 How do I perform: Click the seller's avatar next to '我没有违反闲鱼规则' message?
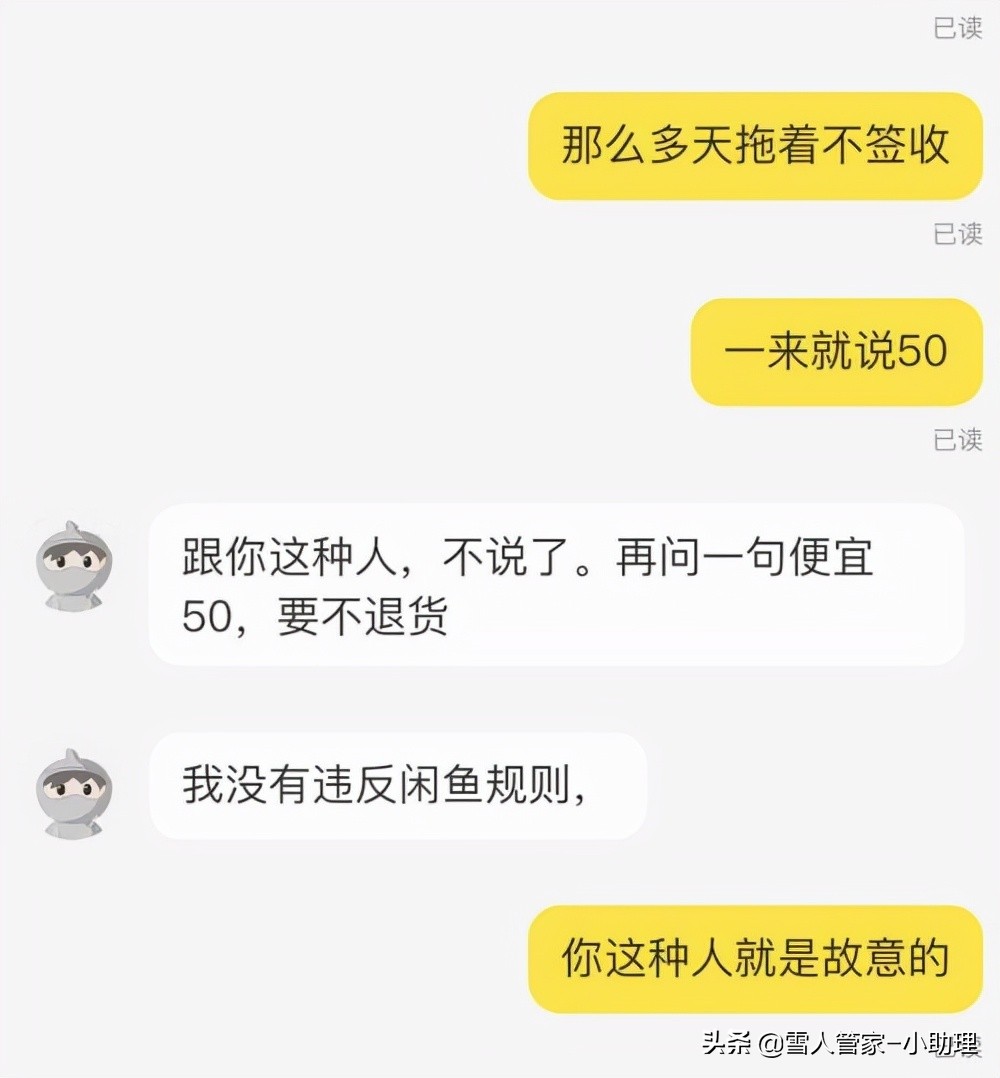[x=73, y=790]
